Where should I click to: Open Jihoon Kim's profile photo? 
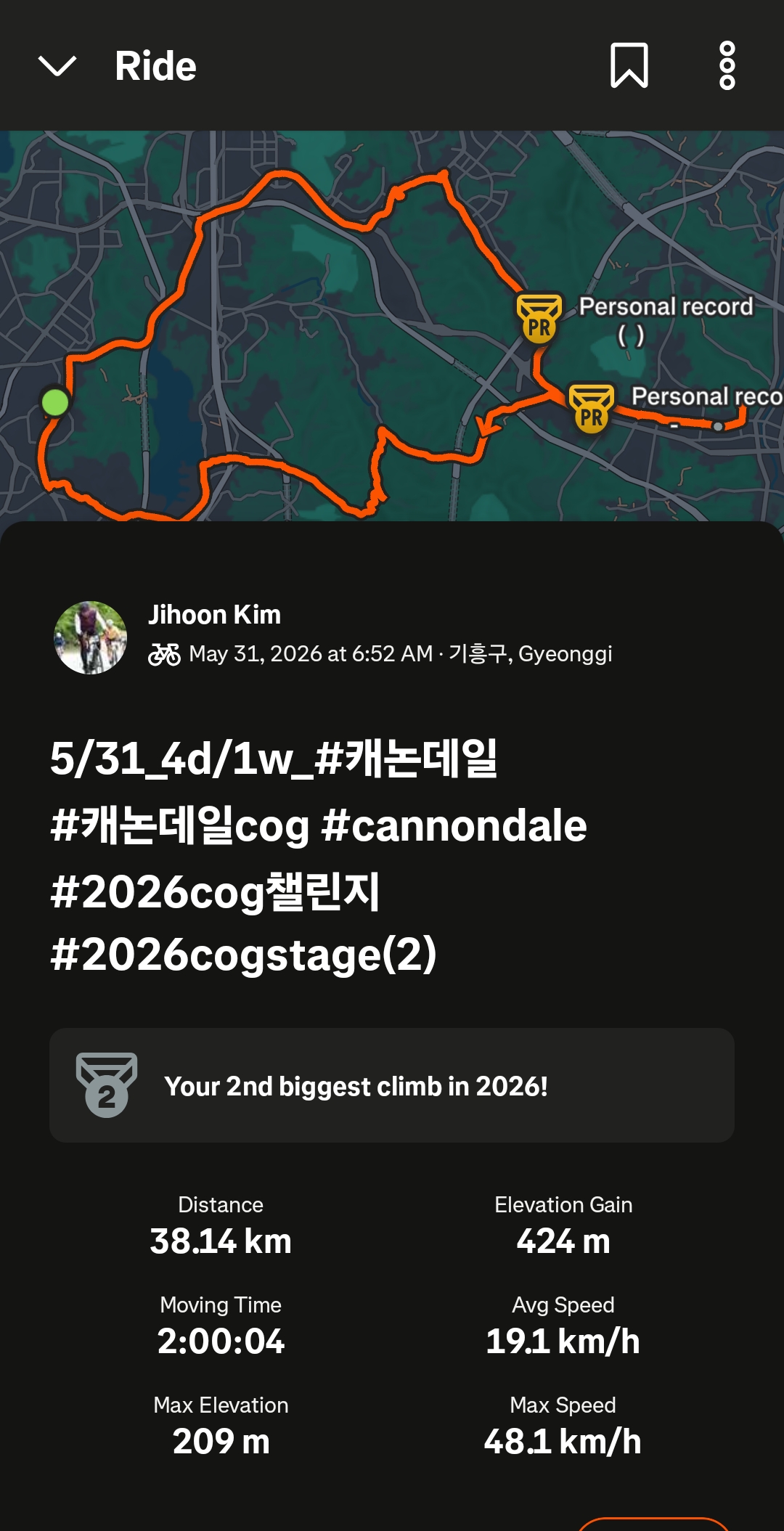coord(91,637)
